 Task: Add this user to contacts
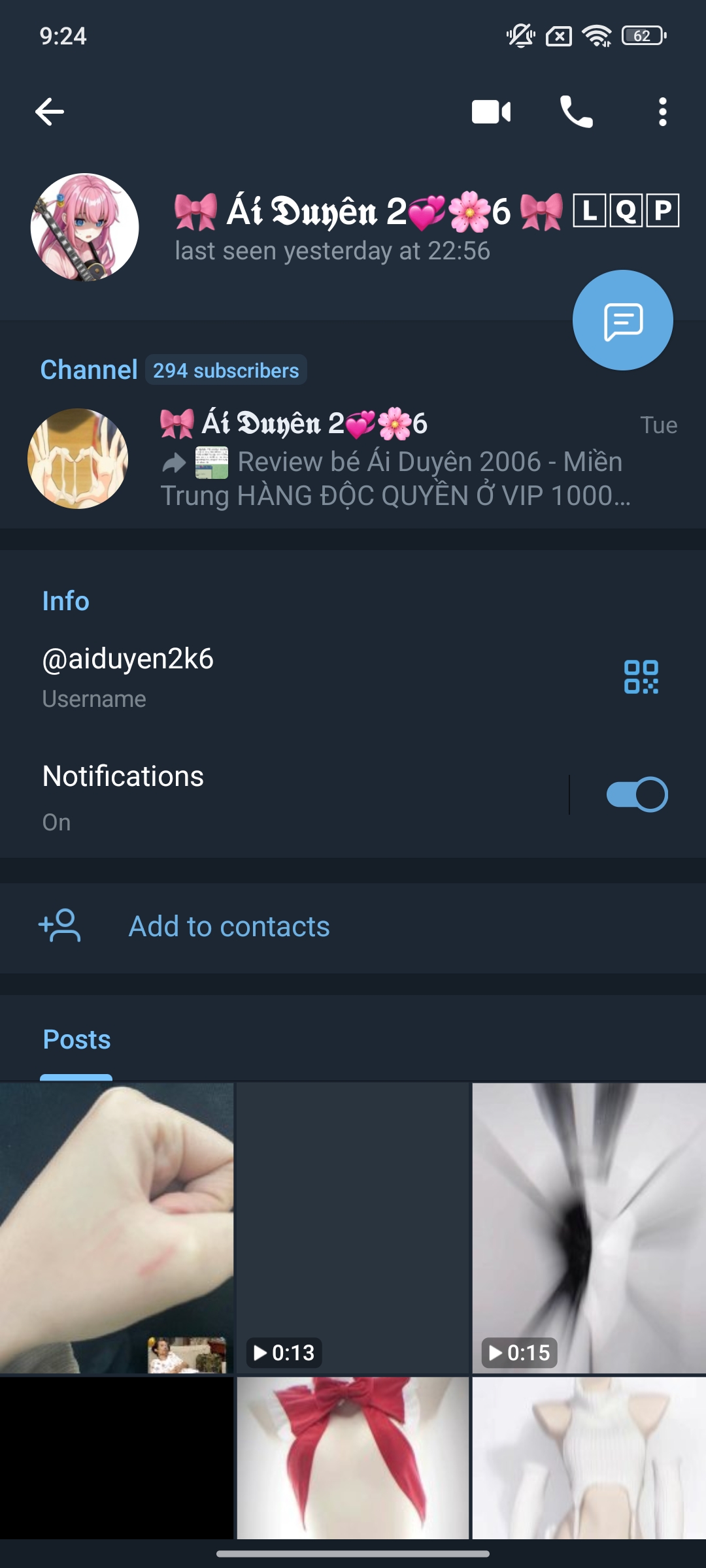pyautogui.click(x=229, y=926)
